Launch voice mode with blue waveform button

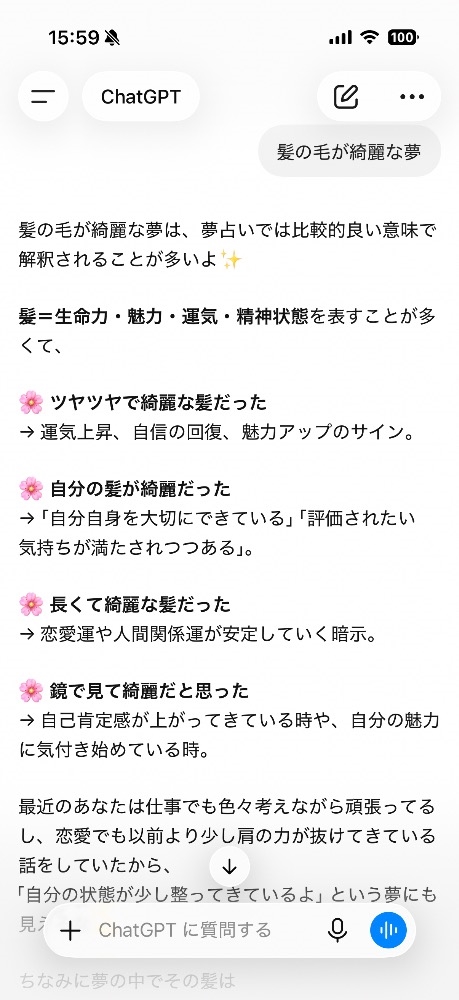pyautogui.click(x=388, y=930)
